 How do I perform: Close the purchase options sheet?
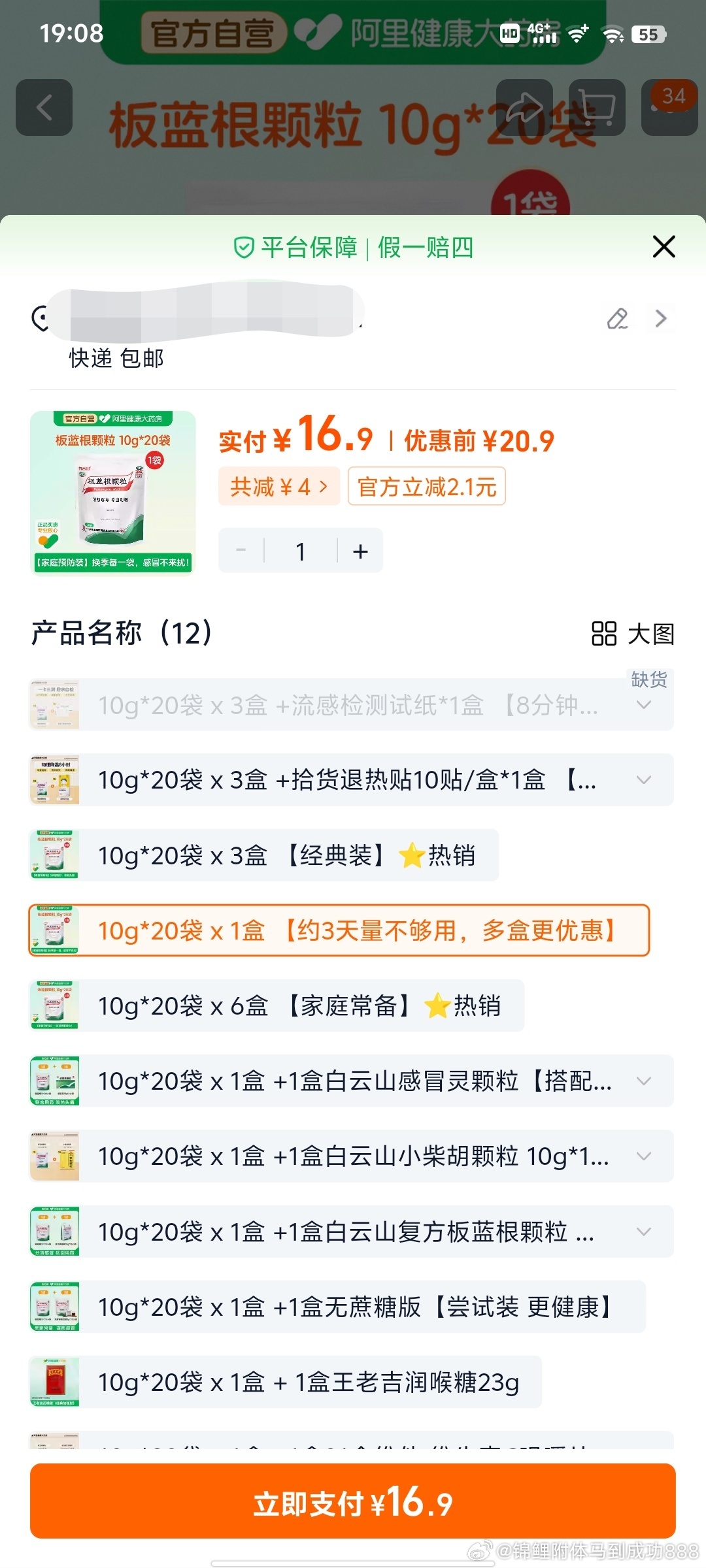click(664, 247)
